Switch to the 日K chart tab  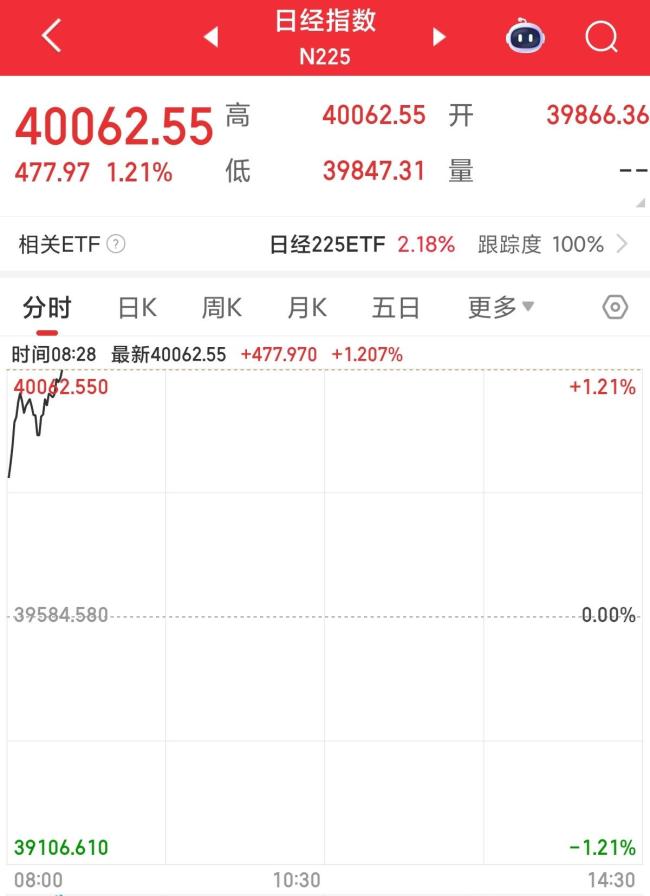coord(137,307)
